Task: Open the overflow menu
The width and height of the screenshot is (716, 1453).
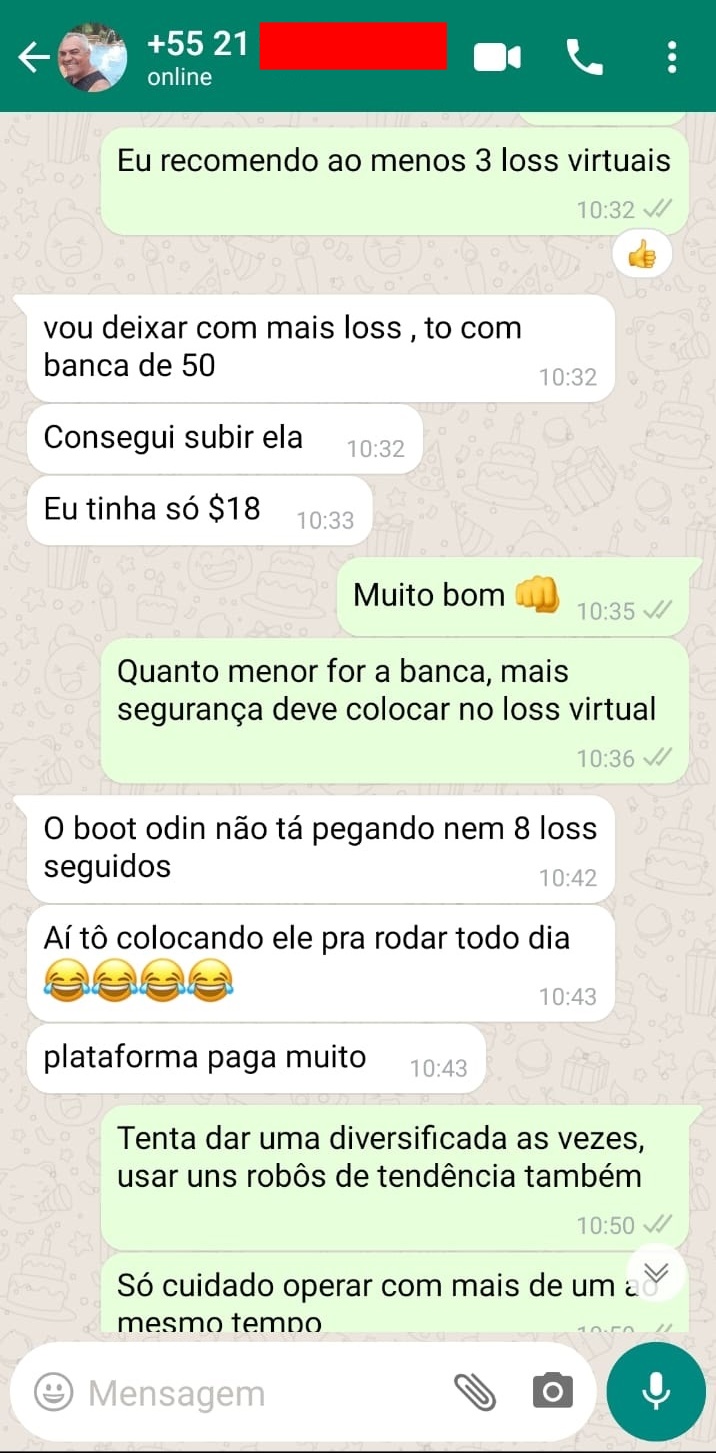Action: click(671, 58)
